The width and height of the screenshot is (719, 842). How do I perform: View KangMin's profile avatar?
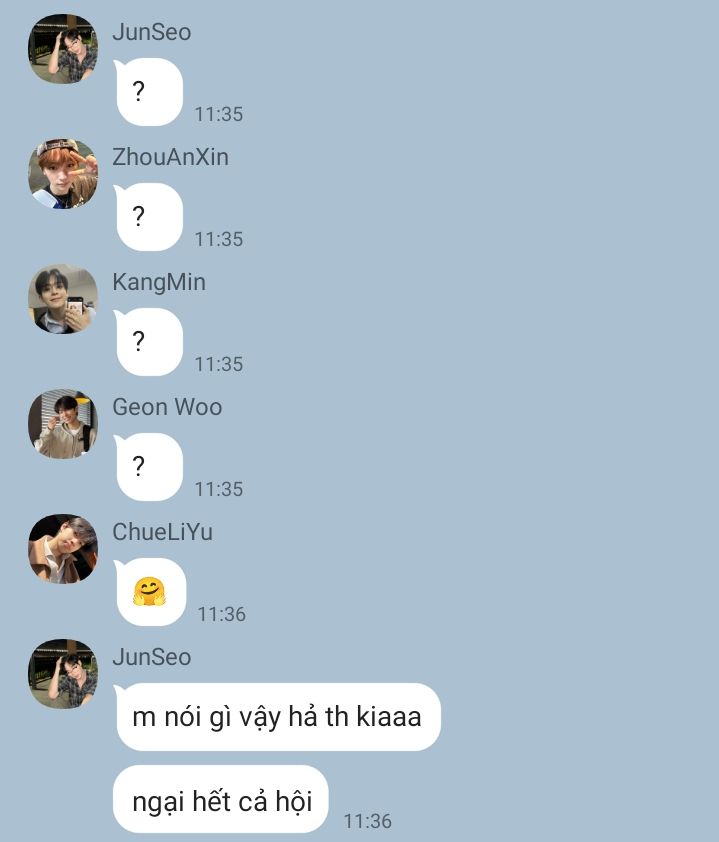pyautogui.click(x=63, y=299)
